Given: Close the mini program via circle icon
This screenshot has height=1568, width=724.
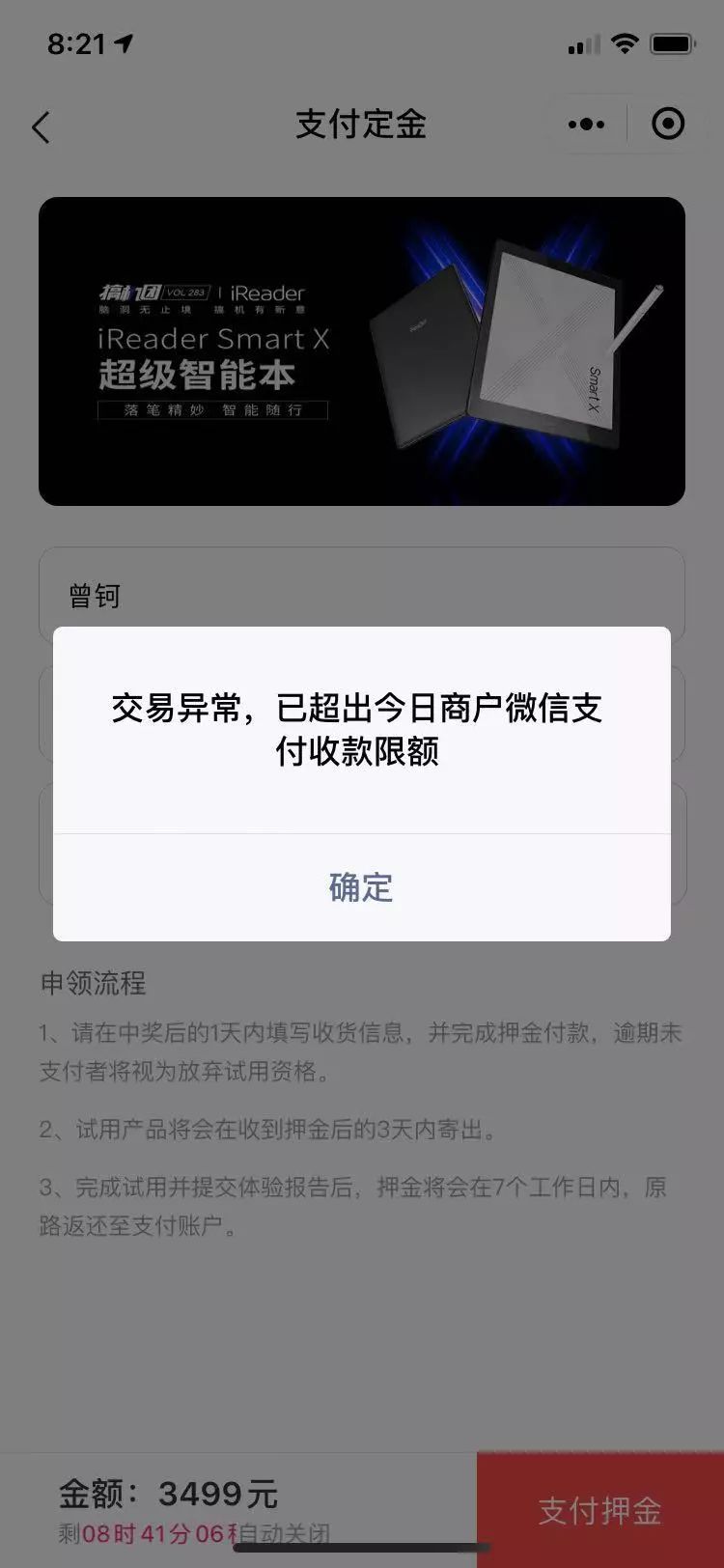Looking at the screenshot, I should point(668,125).
